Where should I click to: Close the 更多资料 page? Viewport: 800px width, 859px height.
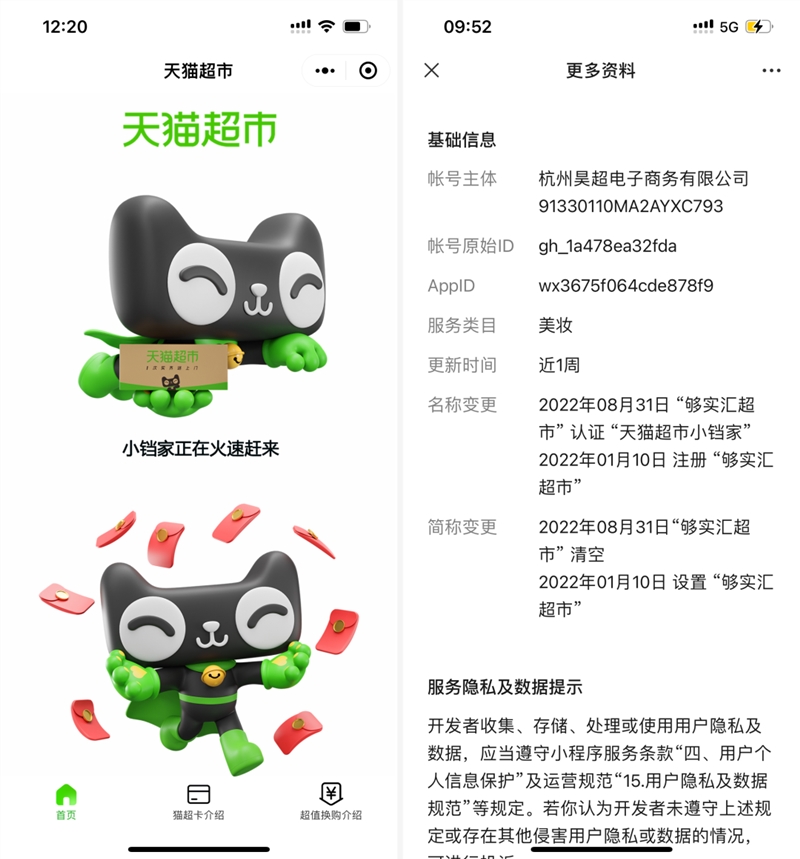(x=431, y=71)
